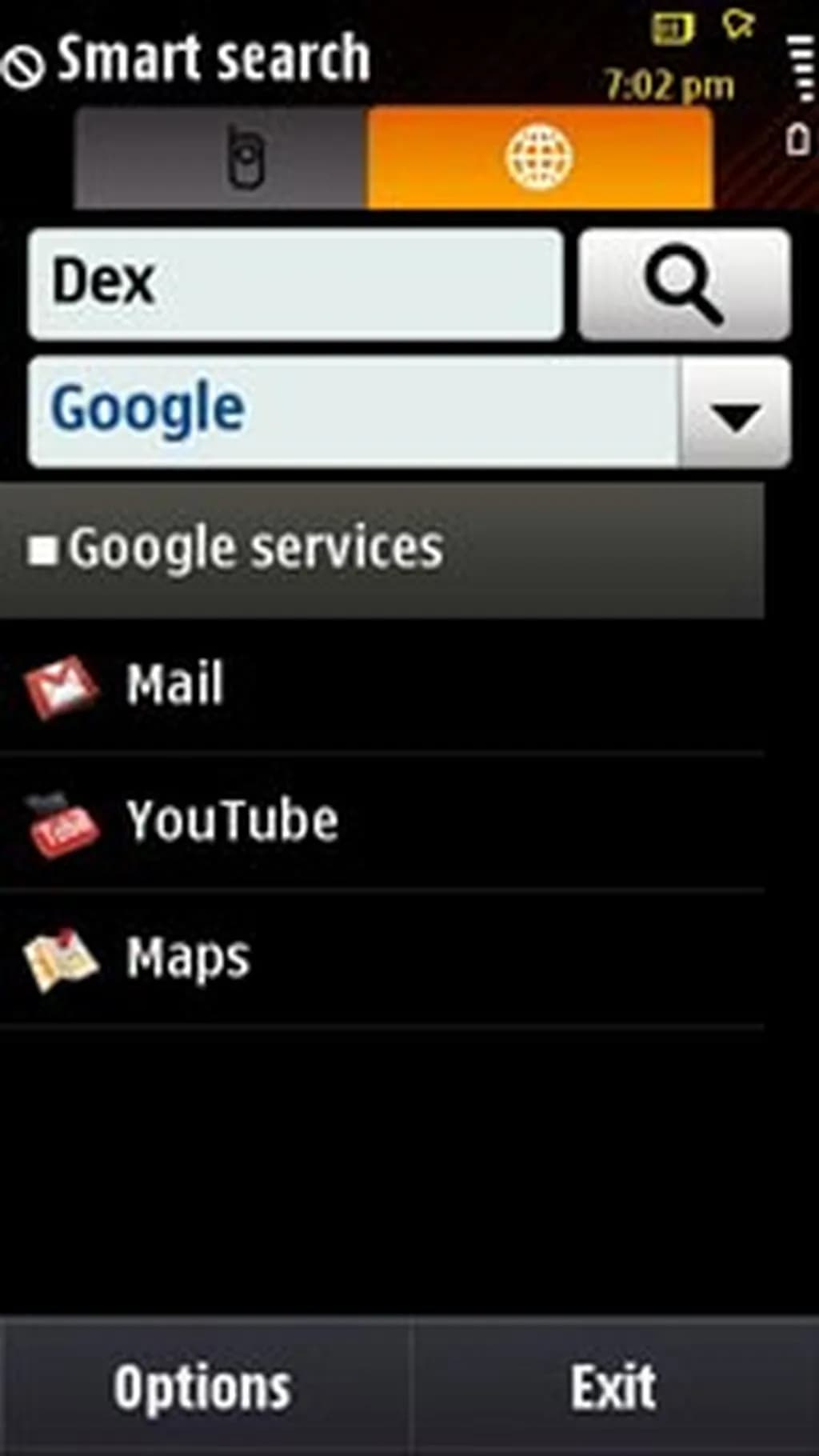Tap the search field containing Dex
Screen dimensions: 819x1456
(x=295, y=283)
